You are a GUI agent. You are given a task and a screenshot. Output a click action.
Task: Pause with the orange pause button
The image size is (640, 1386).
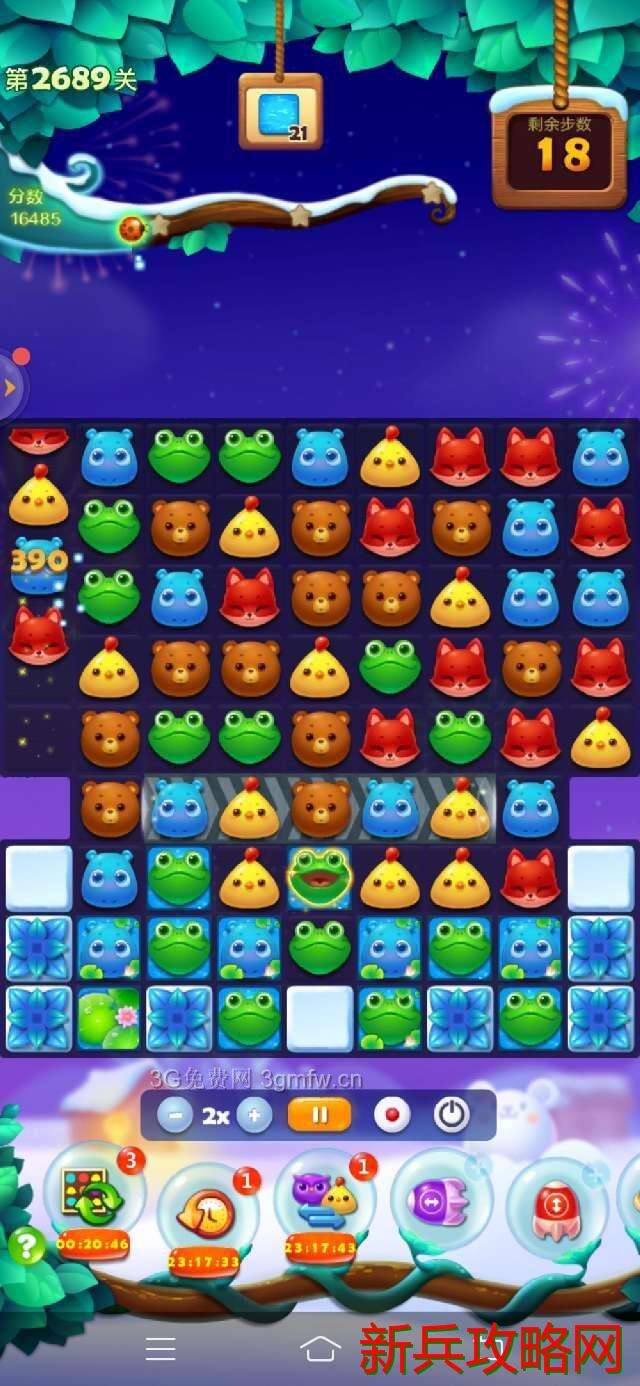tap(319, 1115)
